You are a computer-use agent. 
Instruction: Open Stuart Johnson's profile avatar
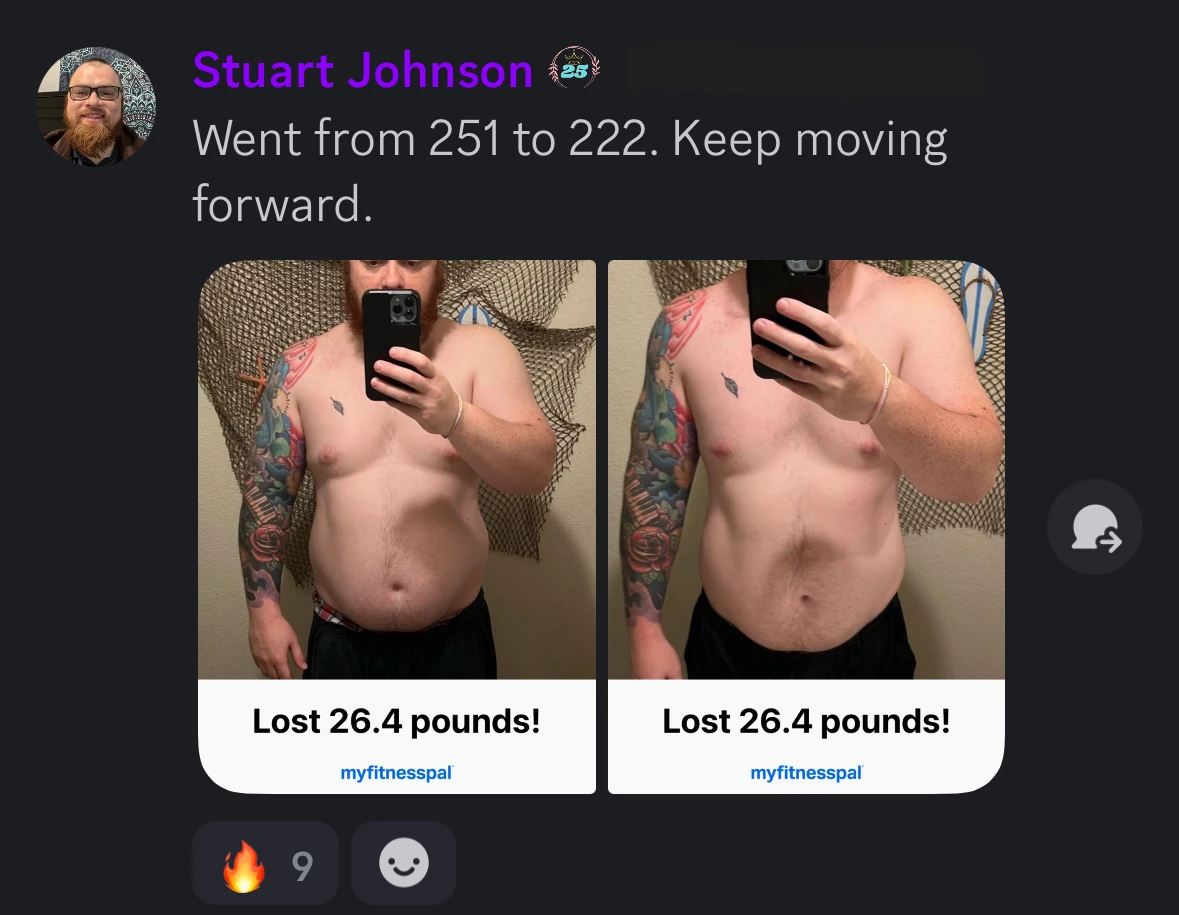(96, 106)
